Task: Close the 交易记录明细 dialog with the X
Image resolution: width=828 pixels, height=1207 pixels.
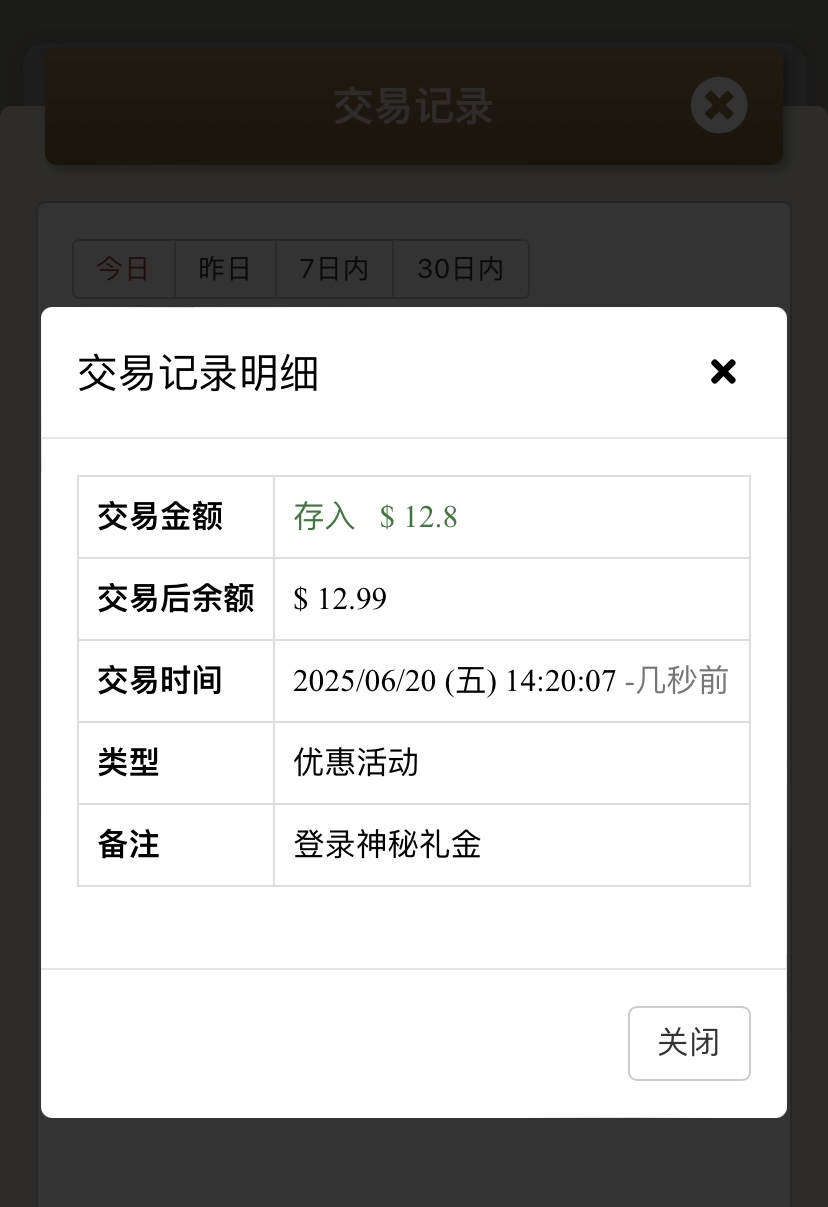Action: tap(722, 372)
